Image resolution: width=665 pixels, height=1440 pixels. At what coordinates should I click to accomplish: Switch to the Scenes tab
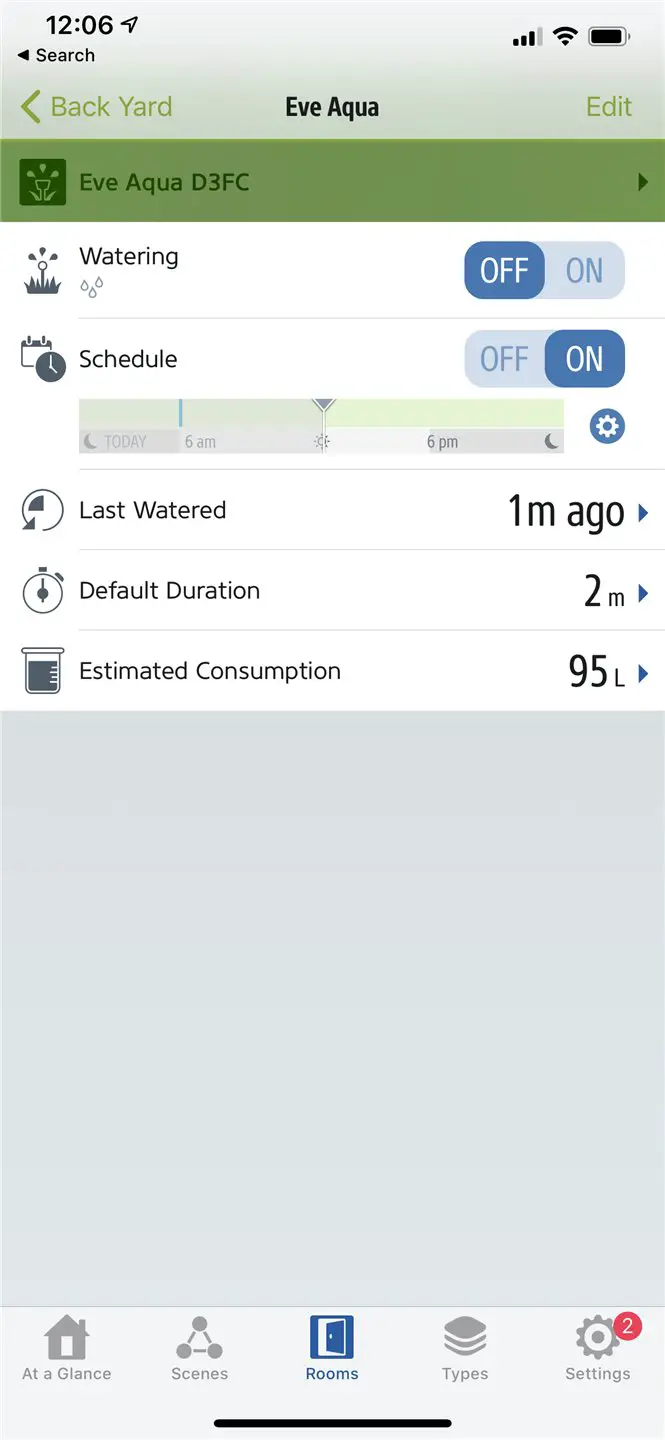199,1348
